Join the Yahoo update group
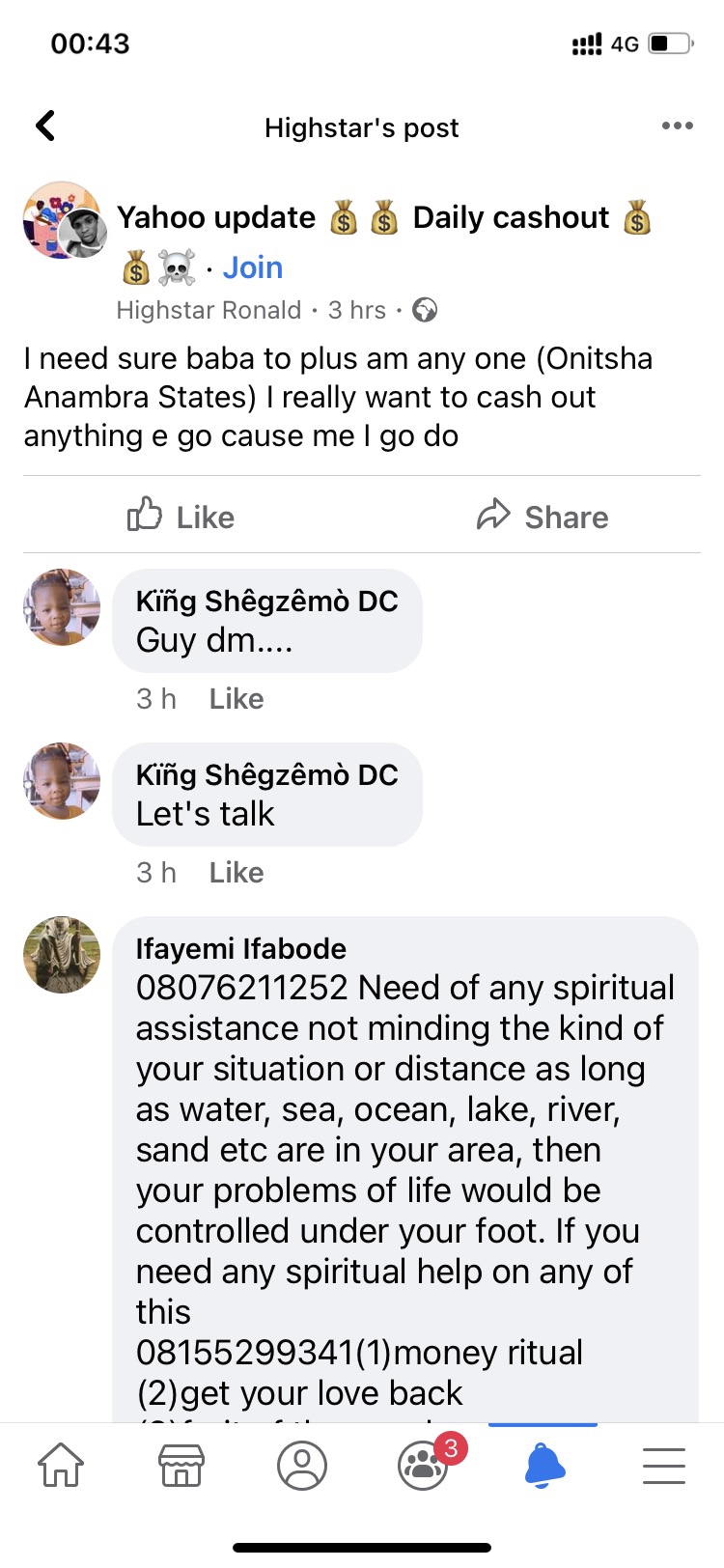The width and height of the screenshot is (724, 1568). tap(253, 267)
